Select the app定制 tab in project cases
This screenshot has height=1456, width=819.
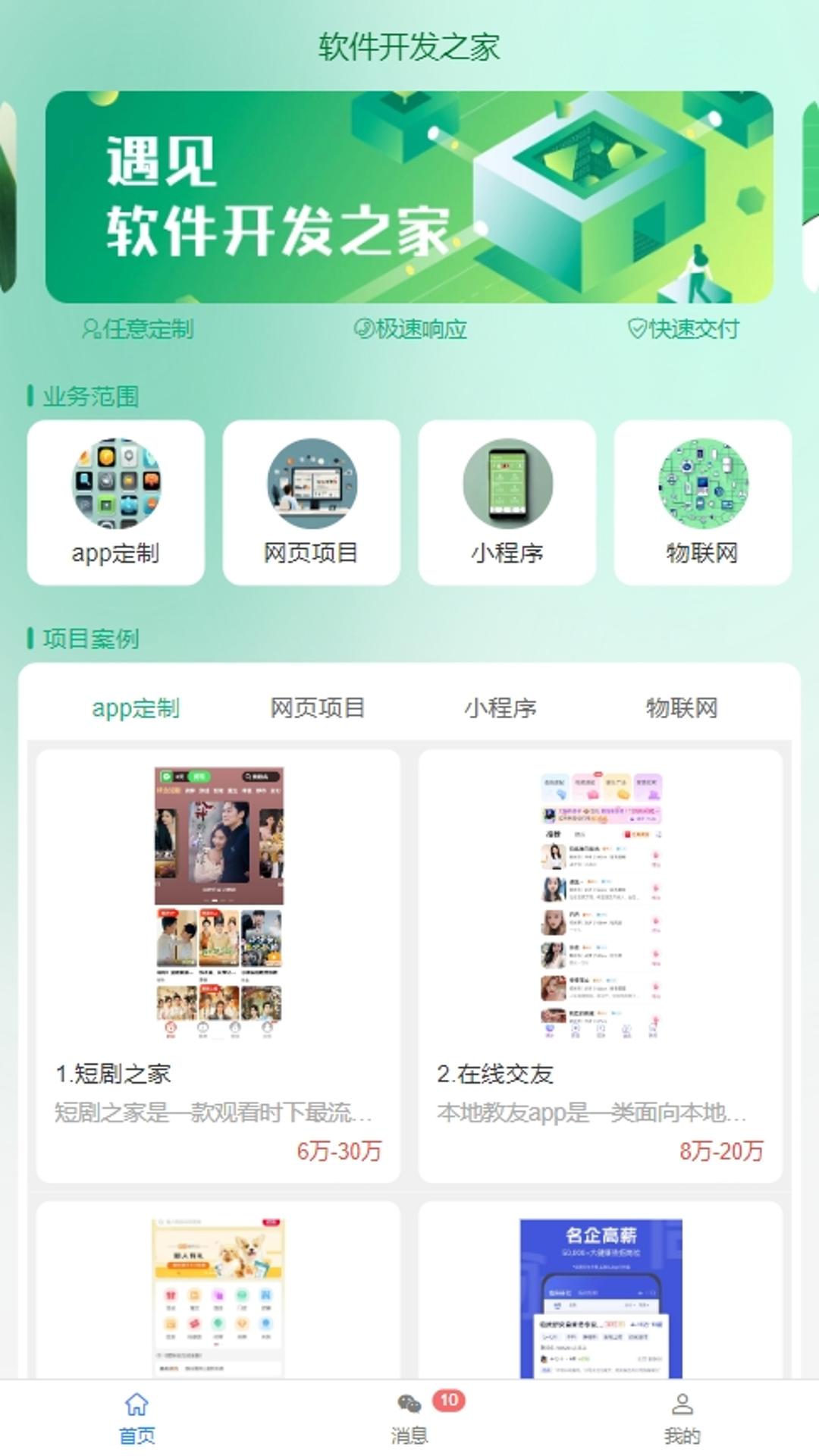[136, 708]
